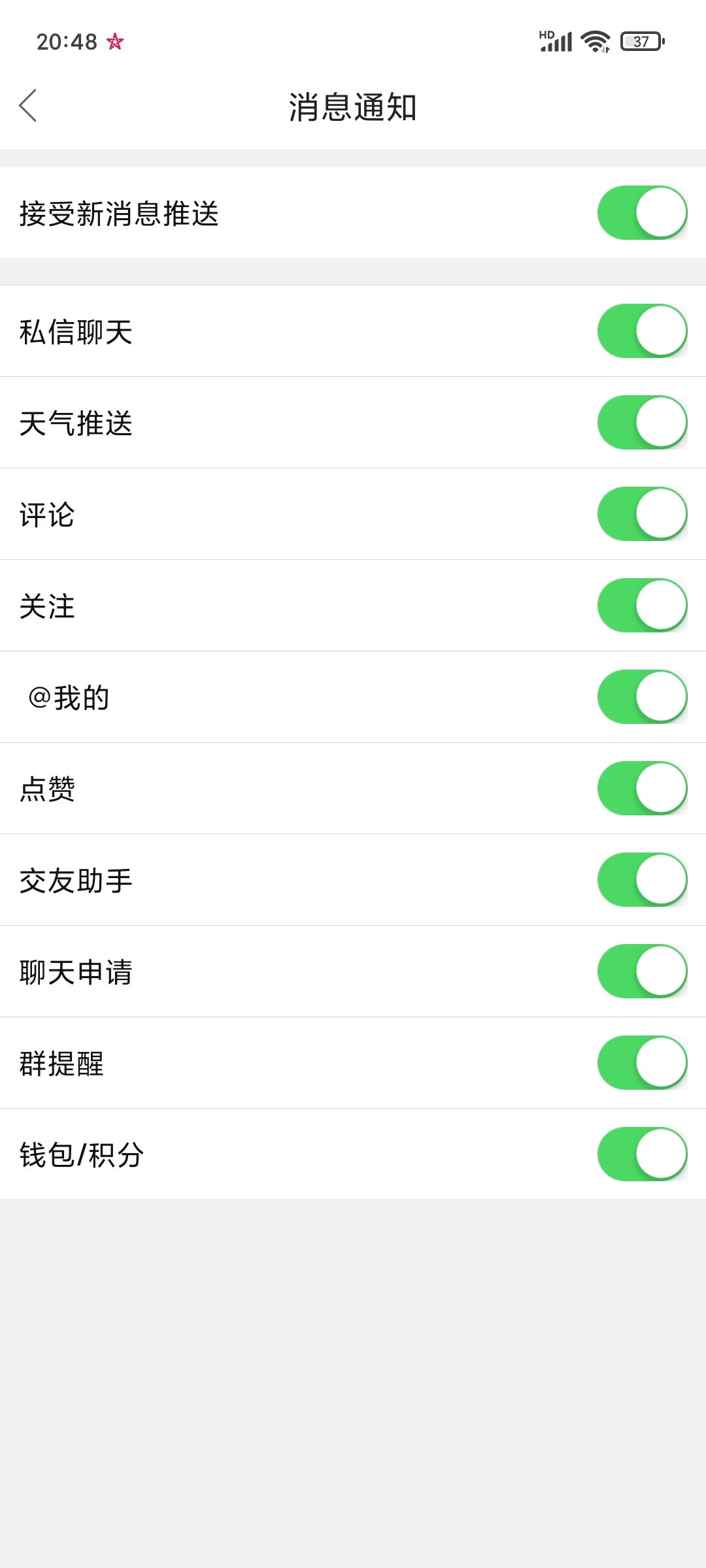Image resolution: width=706 pixels, height=1568 pixels.
Task: Disable 私信聊天 notifications
Action: [x=643, y=331]
